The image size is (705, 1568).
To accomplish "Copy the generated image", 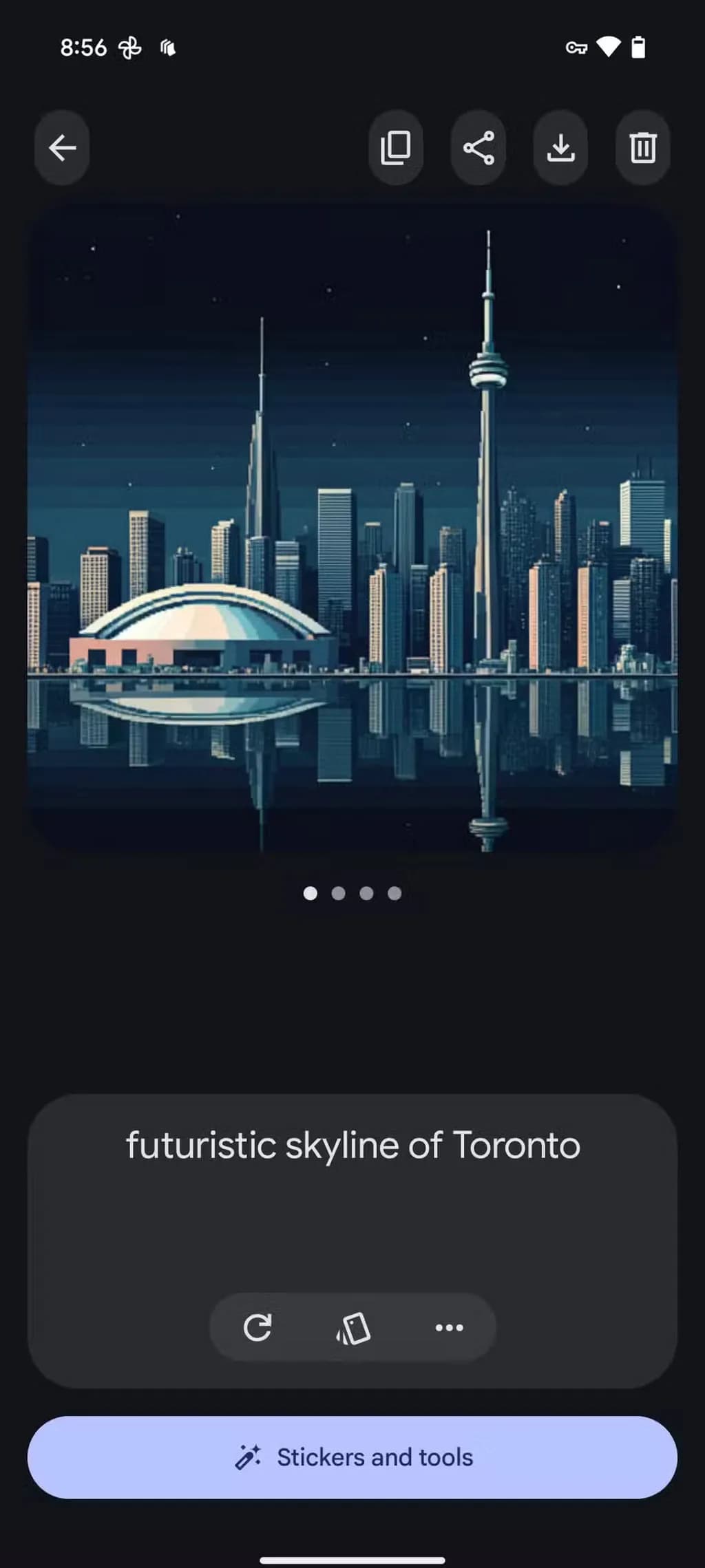I will pyautogui.click(x=396, y=148).
